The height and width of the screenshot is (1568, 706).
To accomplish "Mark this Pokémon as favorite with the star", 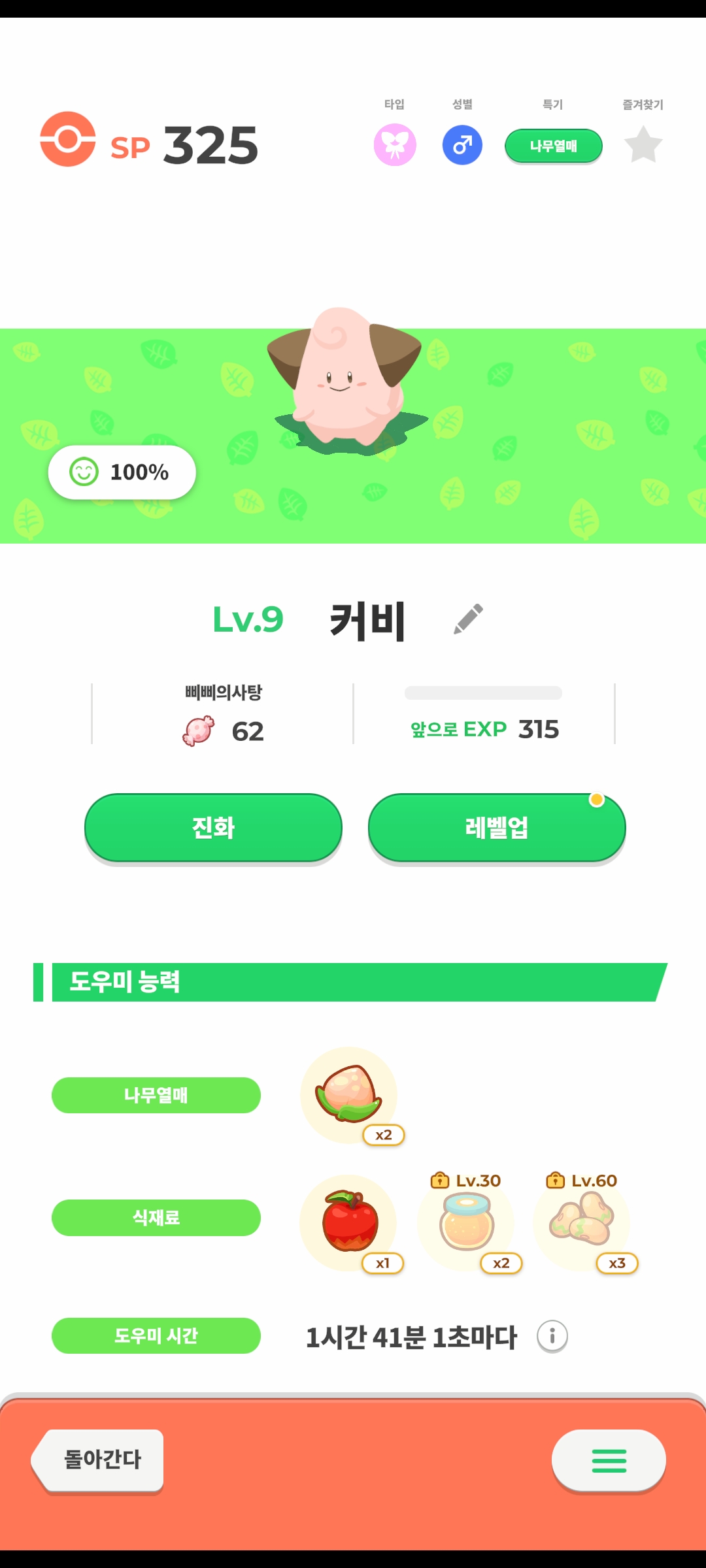I will [643, 145].
